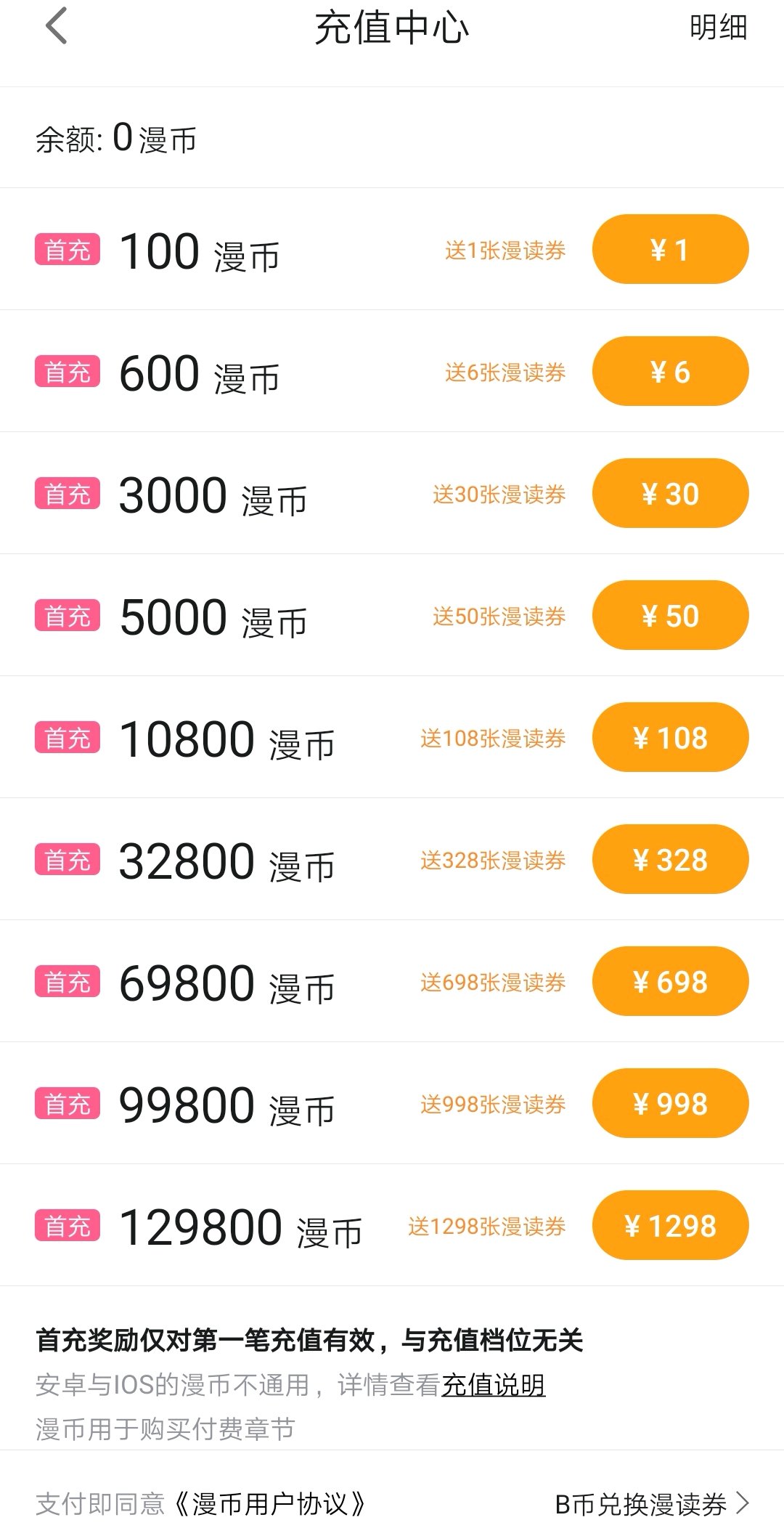Go back from the 充值中心 page

(x=57, y=27)
